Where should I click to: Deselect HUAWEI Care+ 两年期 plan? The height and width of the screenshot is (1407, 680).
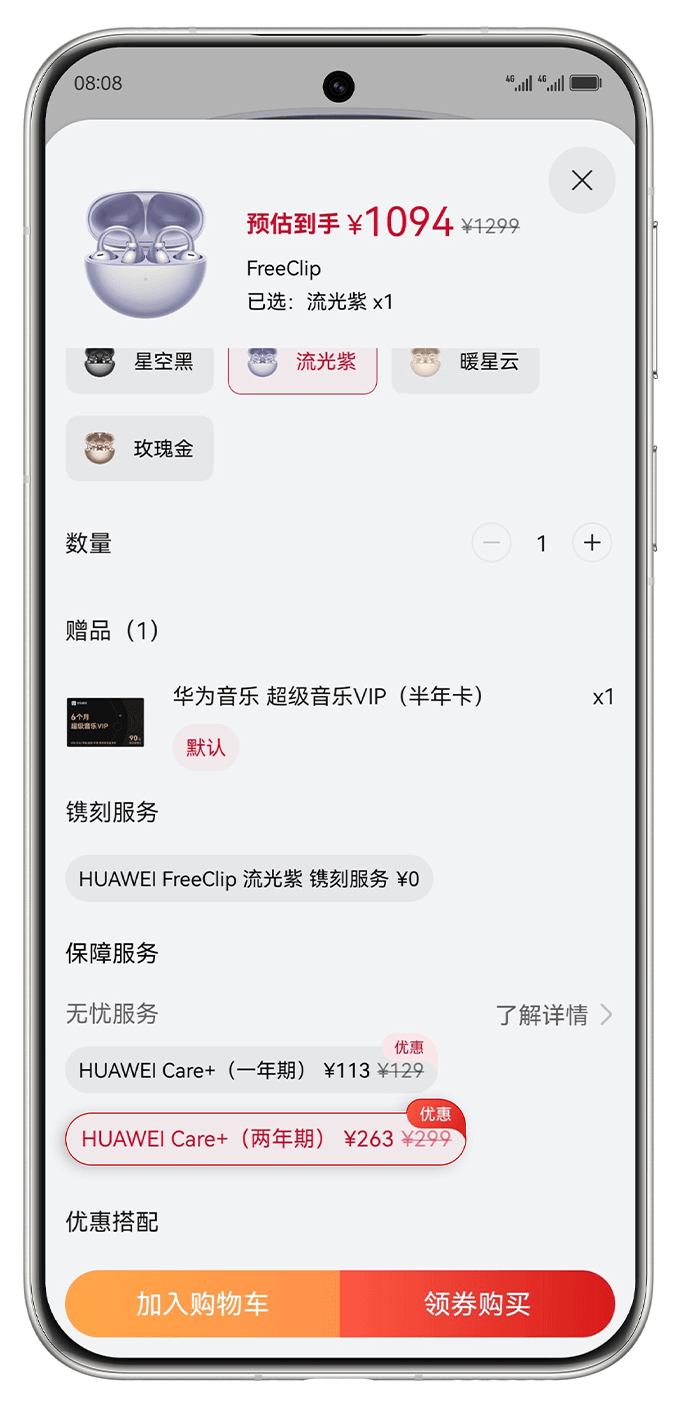tap(265, 1138)
